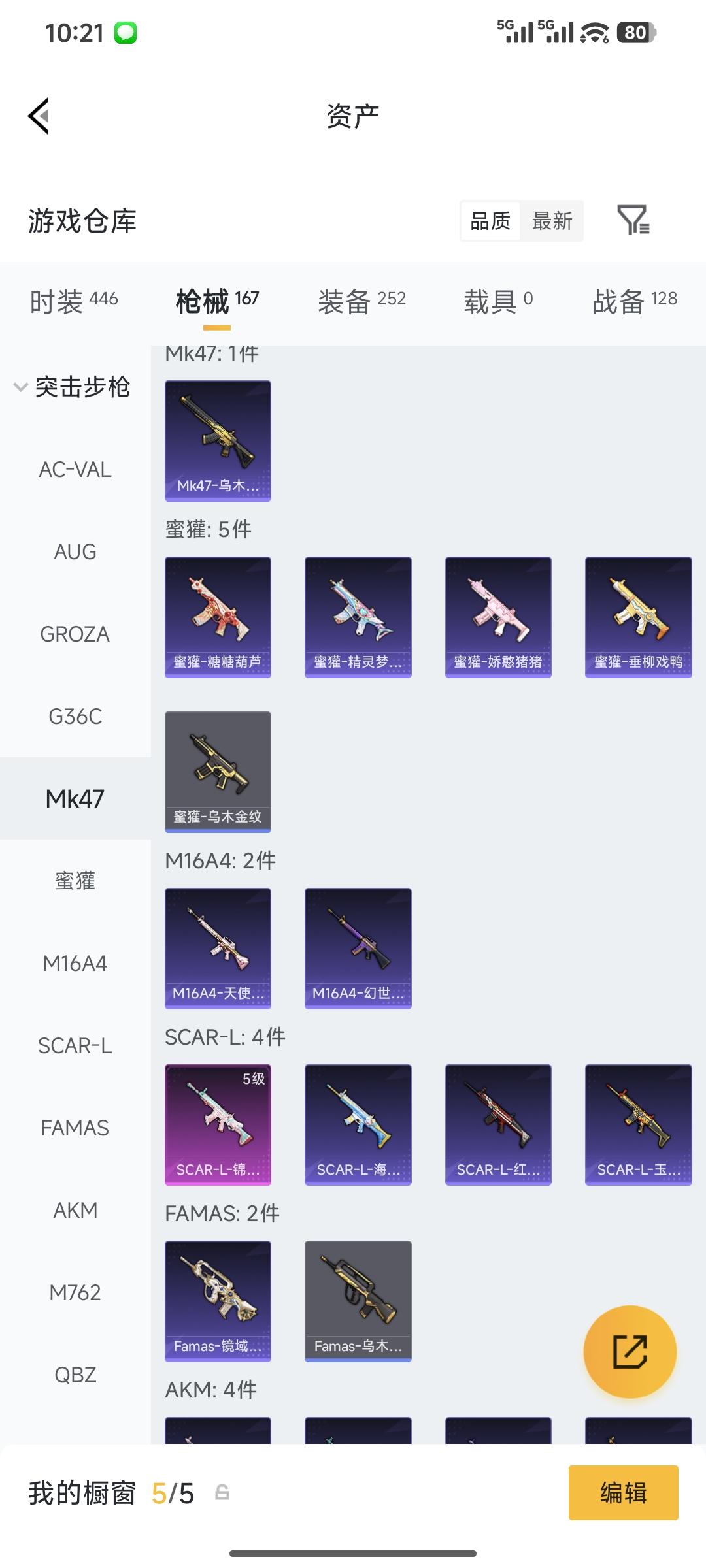The height and width of the screenshot is (1568, 706).
Task: View the Famas-镜域 skin
Action: click(x=218, y=1301)
